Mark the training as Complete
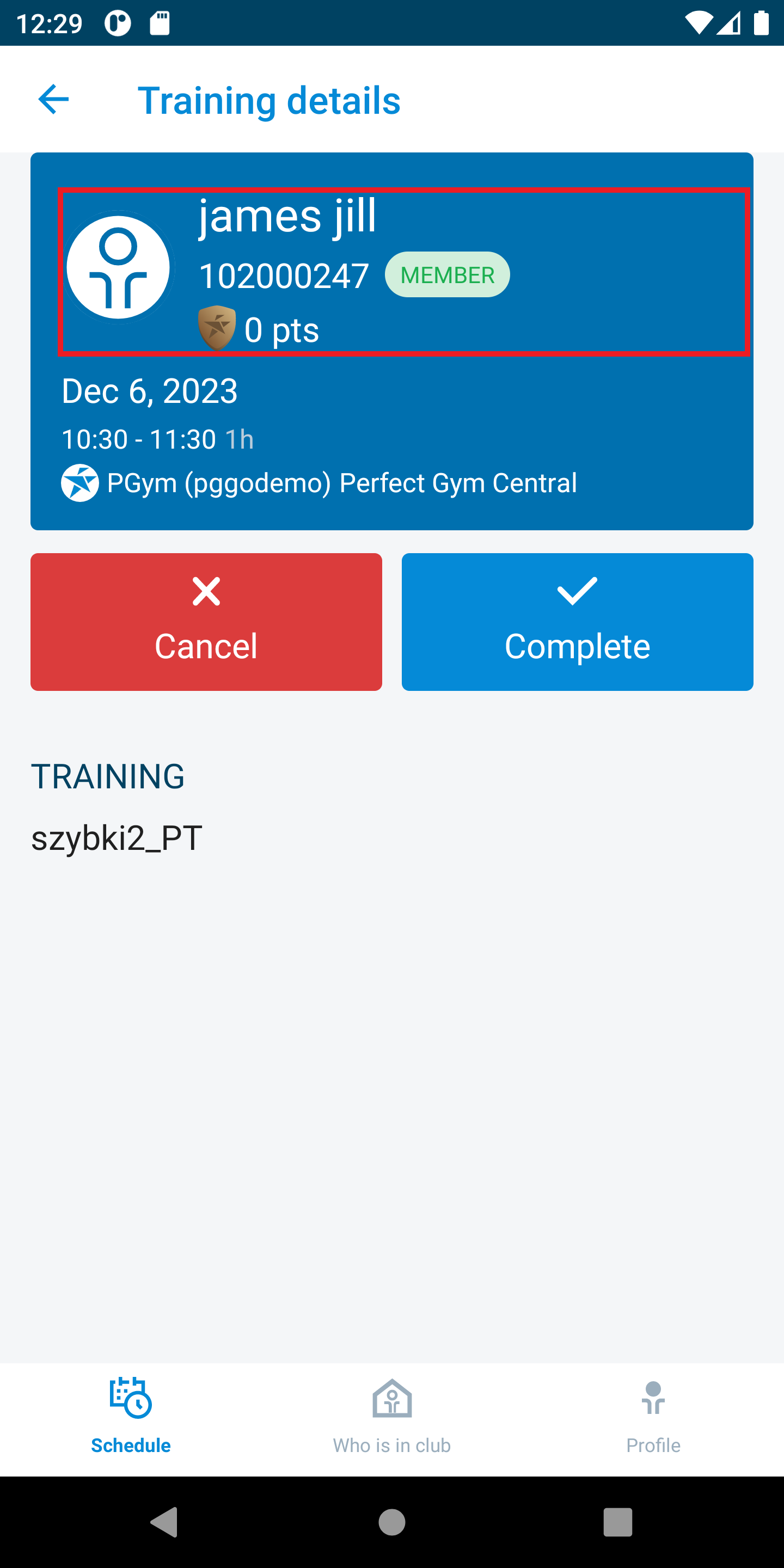The image size is (784, 1568). tap(577, 621)
